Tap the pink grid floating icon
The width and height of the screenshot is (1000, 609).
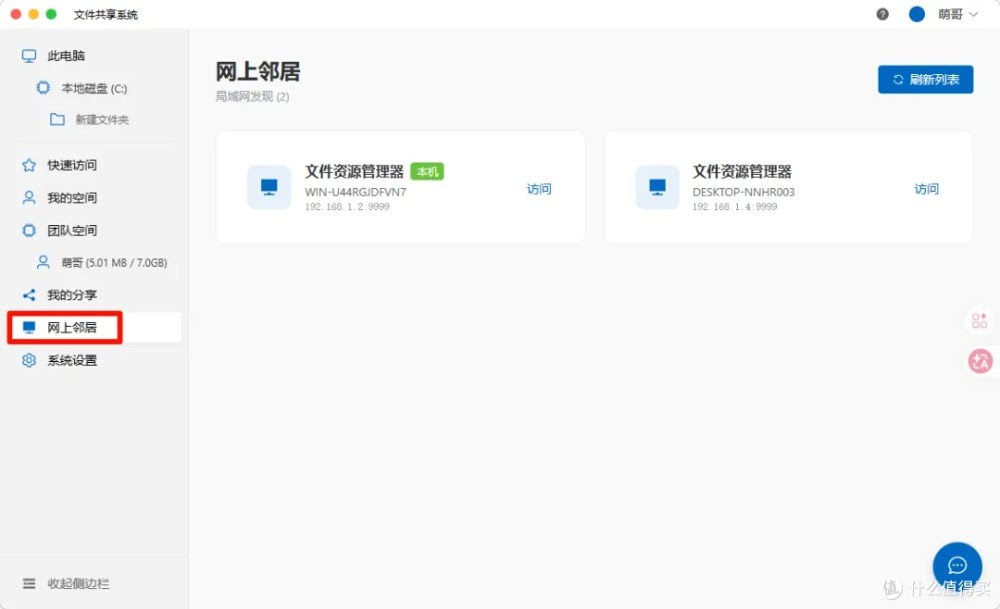(980, 321)
